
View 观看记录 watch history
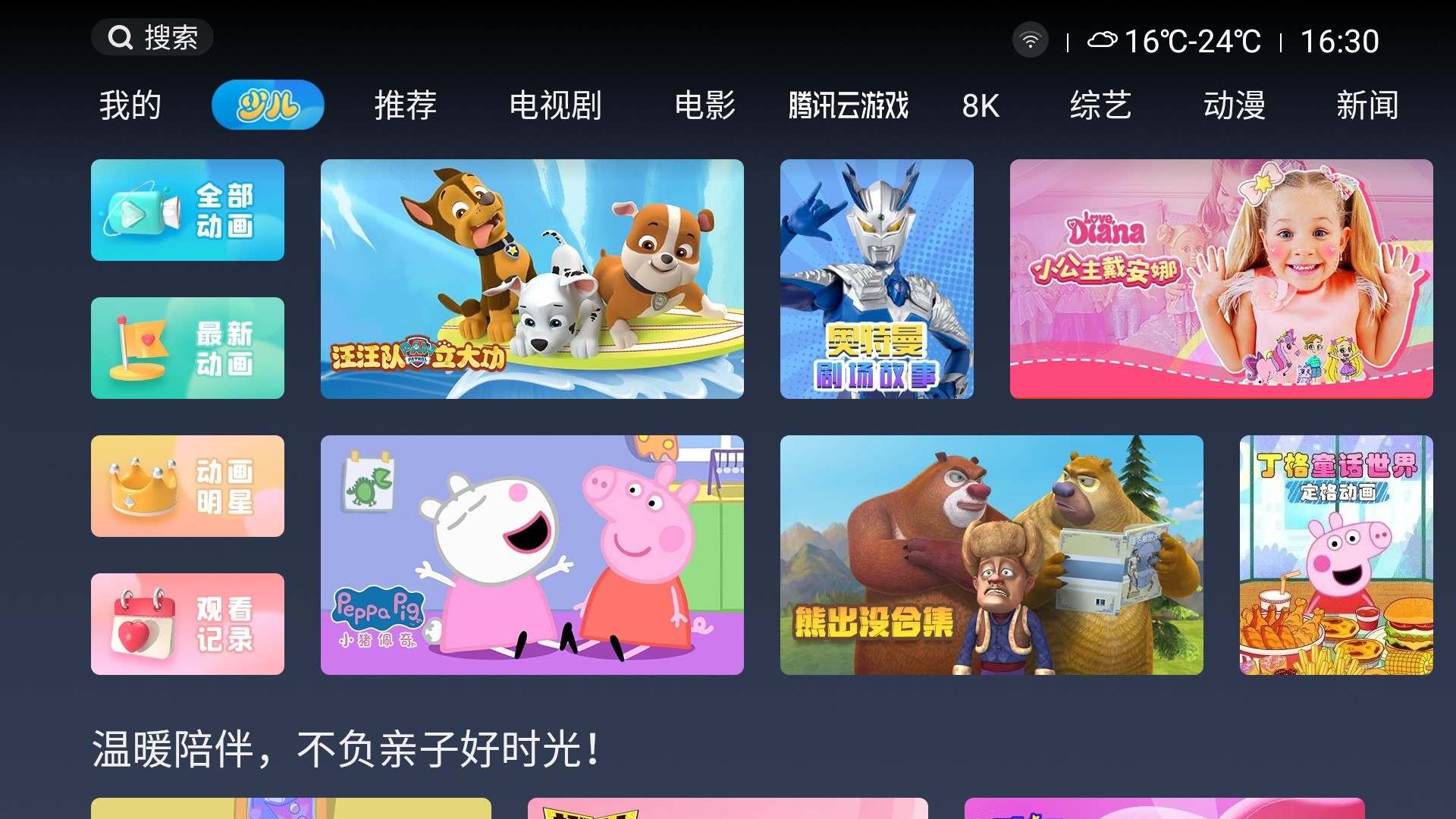pyautogui.click(x=187, y=624)
